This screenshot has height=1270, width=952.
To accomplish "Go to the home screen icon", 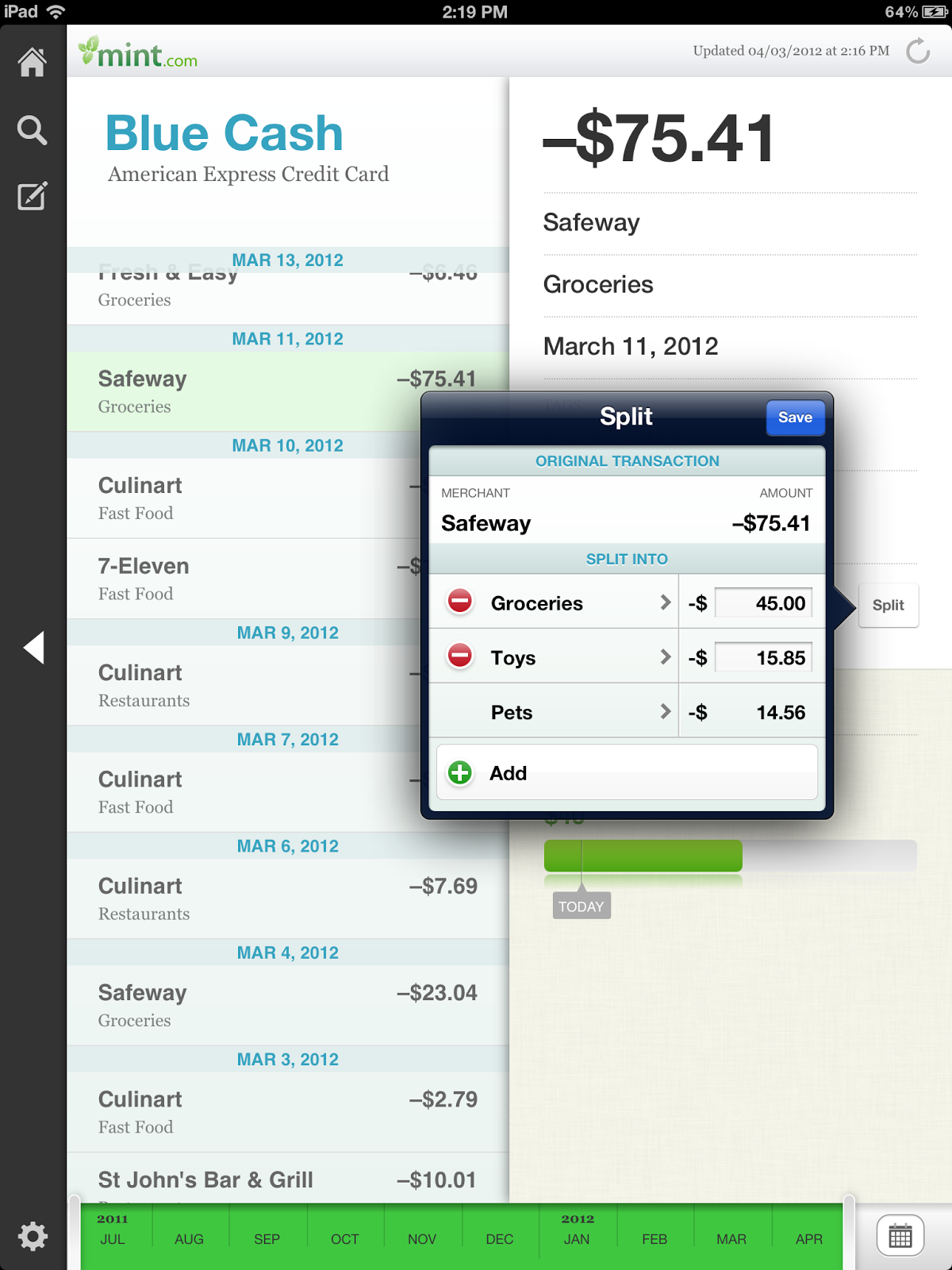I will click(x=33, y=62).
